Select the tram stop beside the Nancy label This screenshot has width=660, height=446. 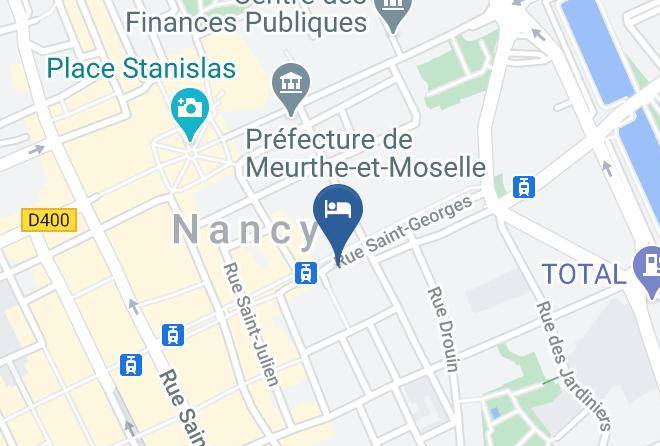point(306,273)
